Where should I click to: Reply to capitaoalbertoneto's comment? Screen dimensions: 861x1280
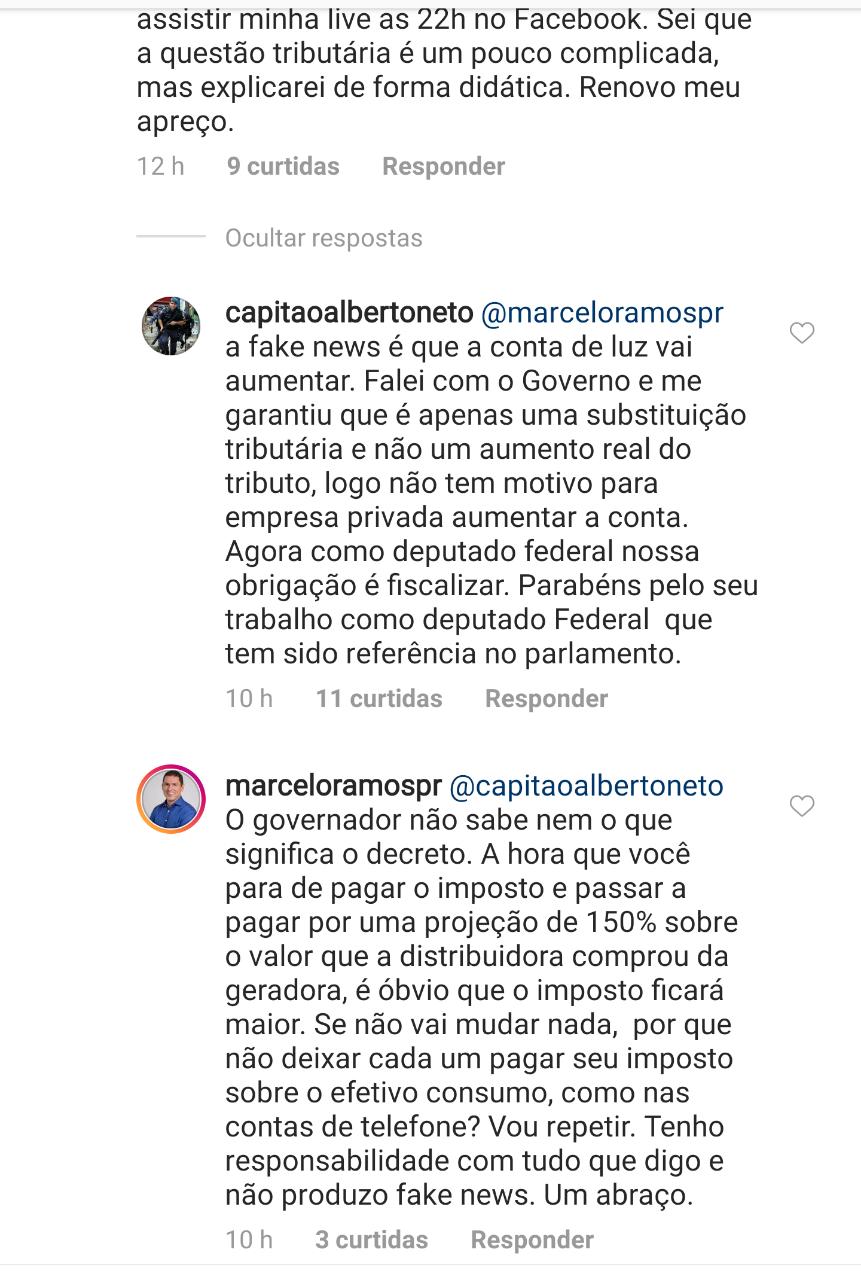tap(546, 698)
